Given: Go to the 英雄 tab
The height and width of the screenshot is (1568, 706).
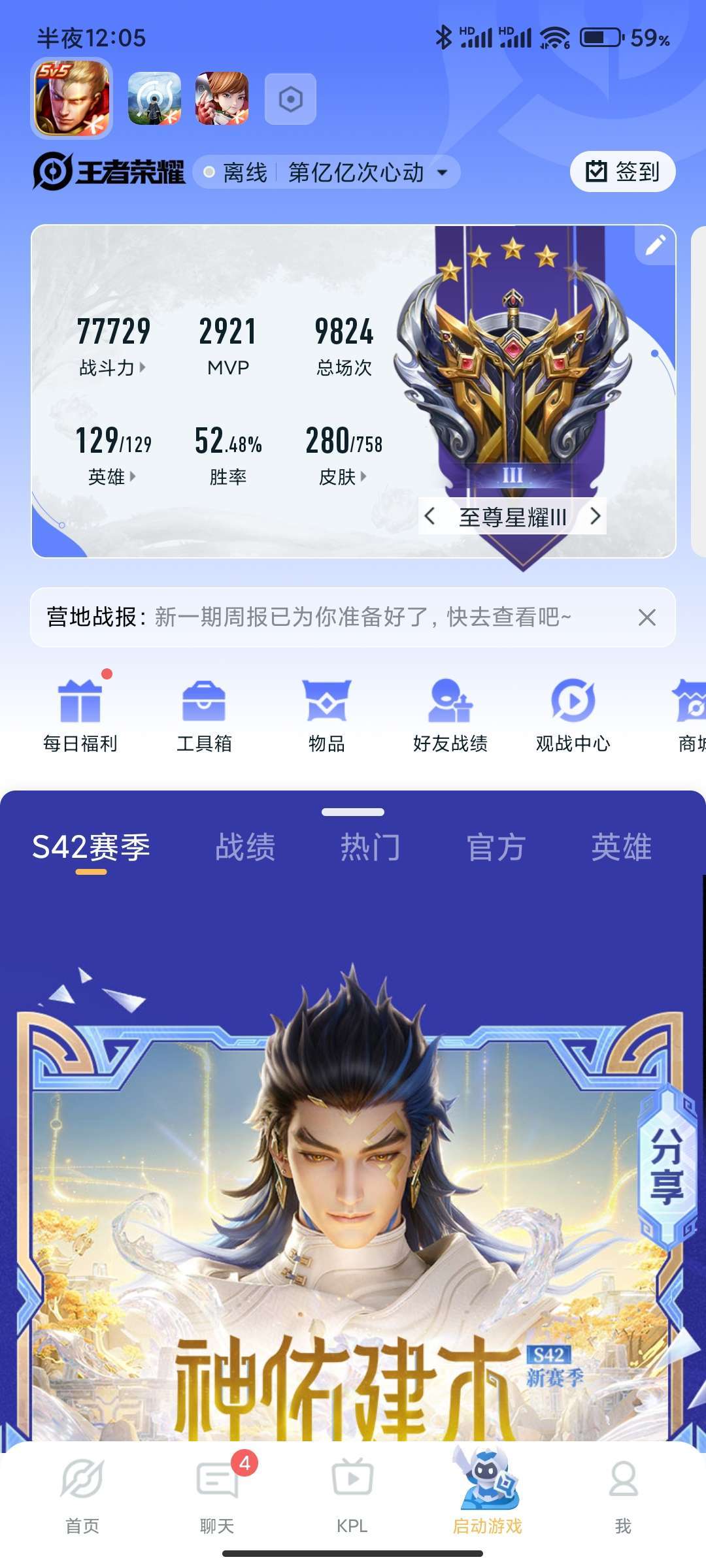Looking at the screenshot, I should [621, 847].
